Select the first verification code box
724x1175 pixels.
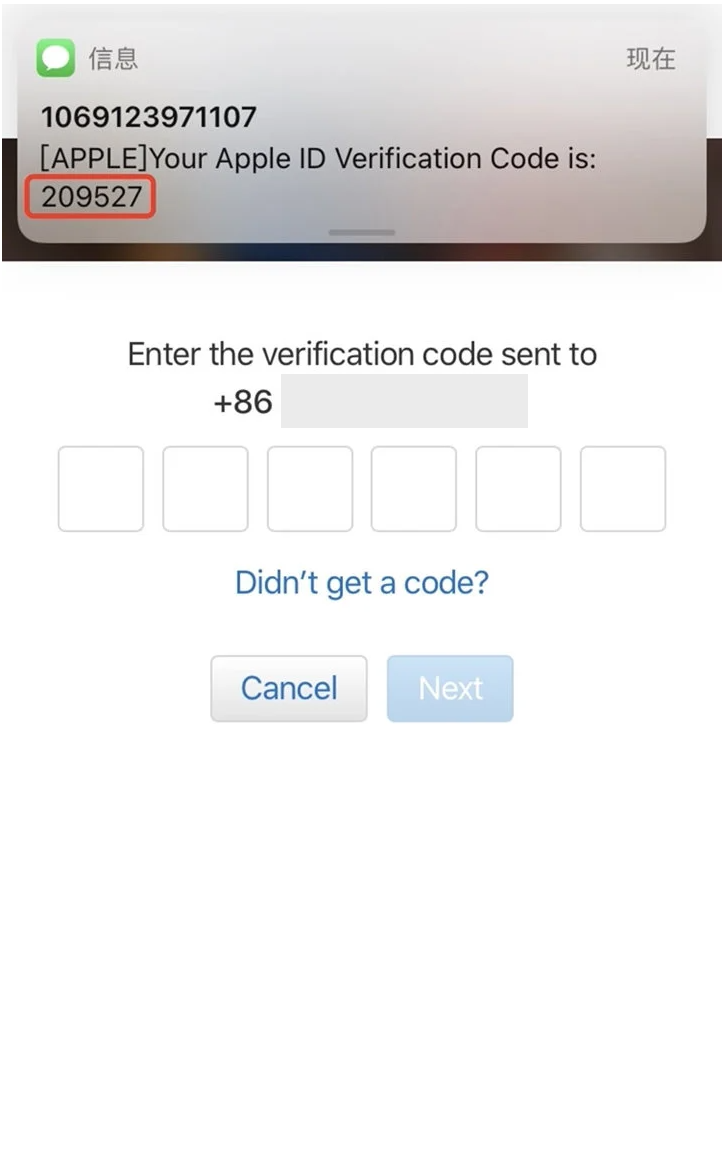[x=100, y=489]
